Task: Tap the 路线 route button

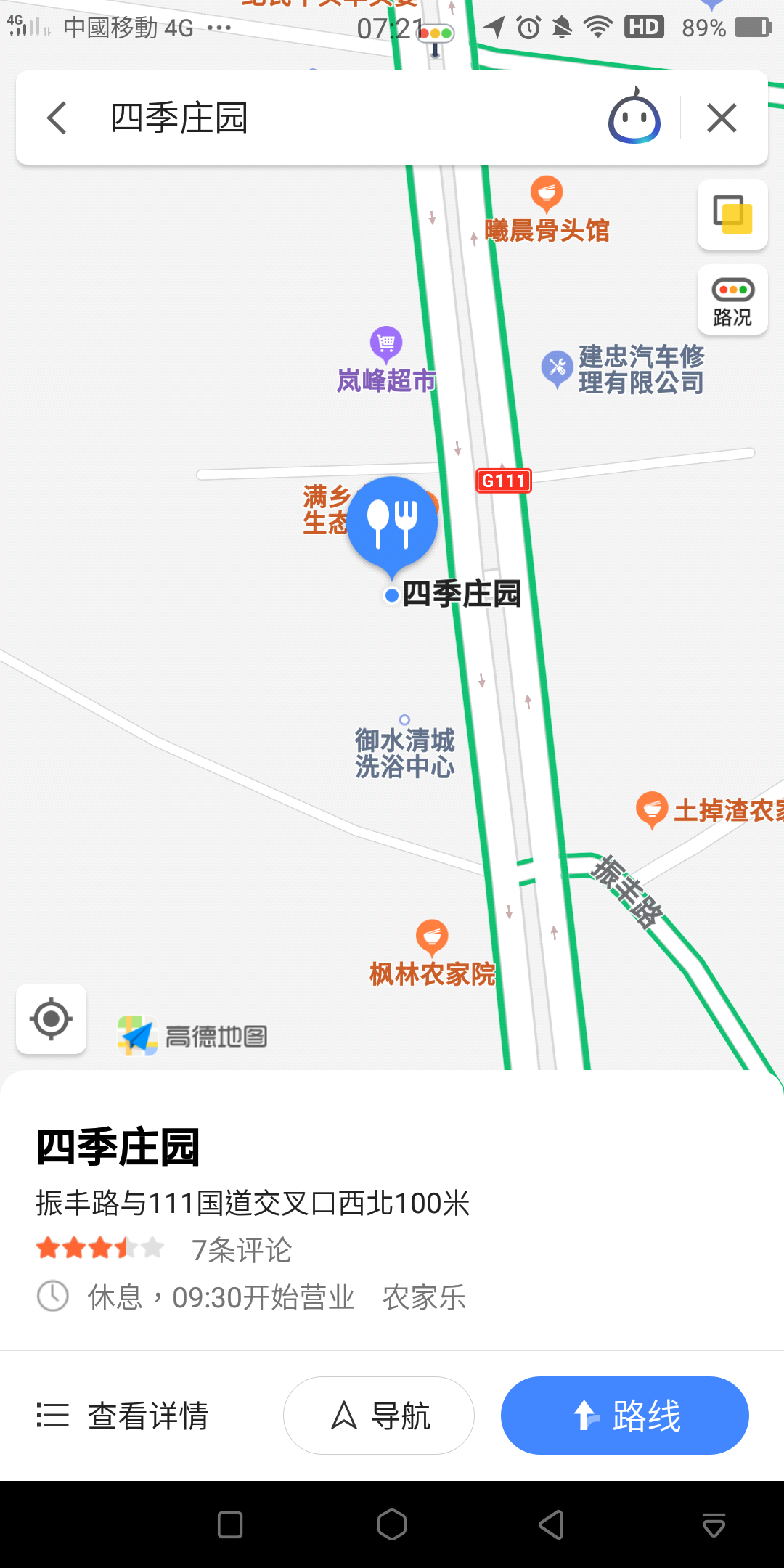Action: tap(624, 1416)
